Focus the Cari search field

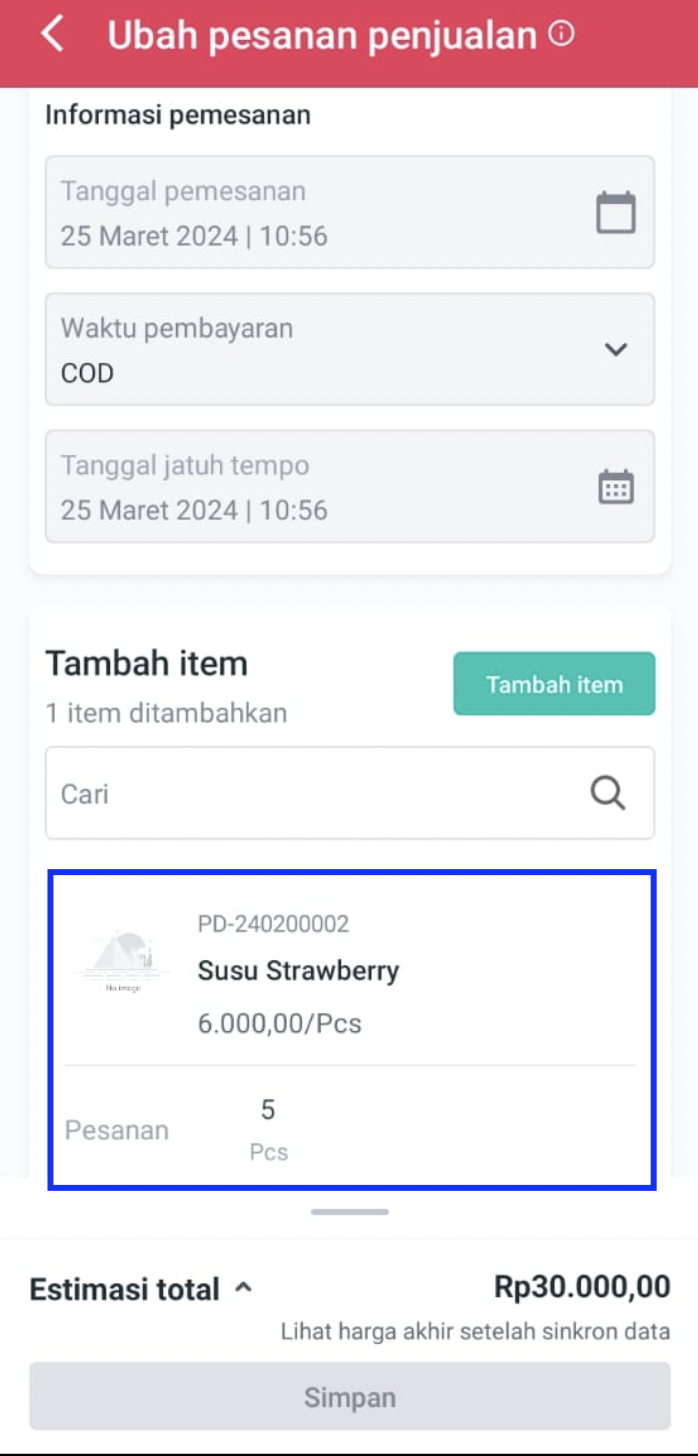tap(320, 794)
